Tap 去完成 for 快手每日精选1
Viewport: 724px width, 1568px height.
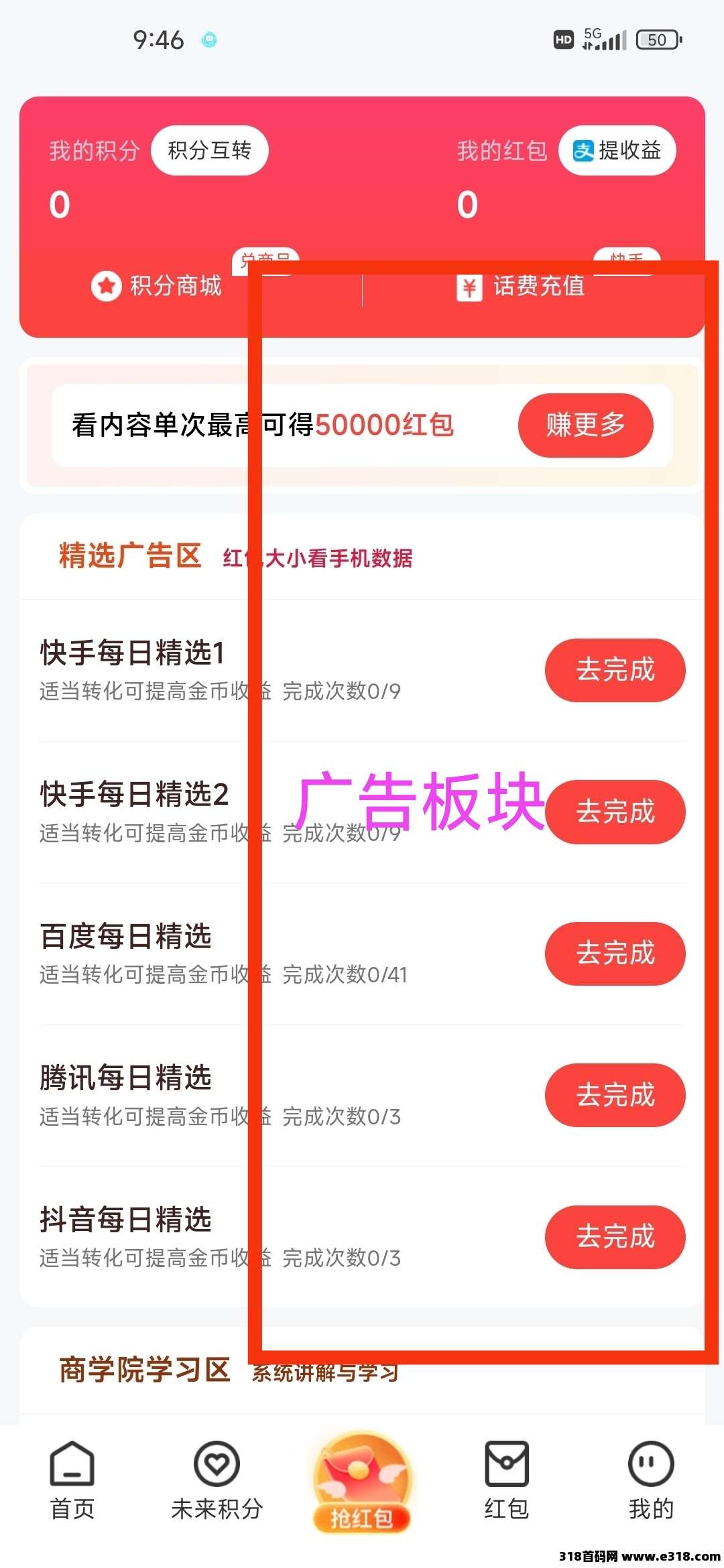click(x=615, y=670)
